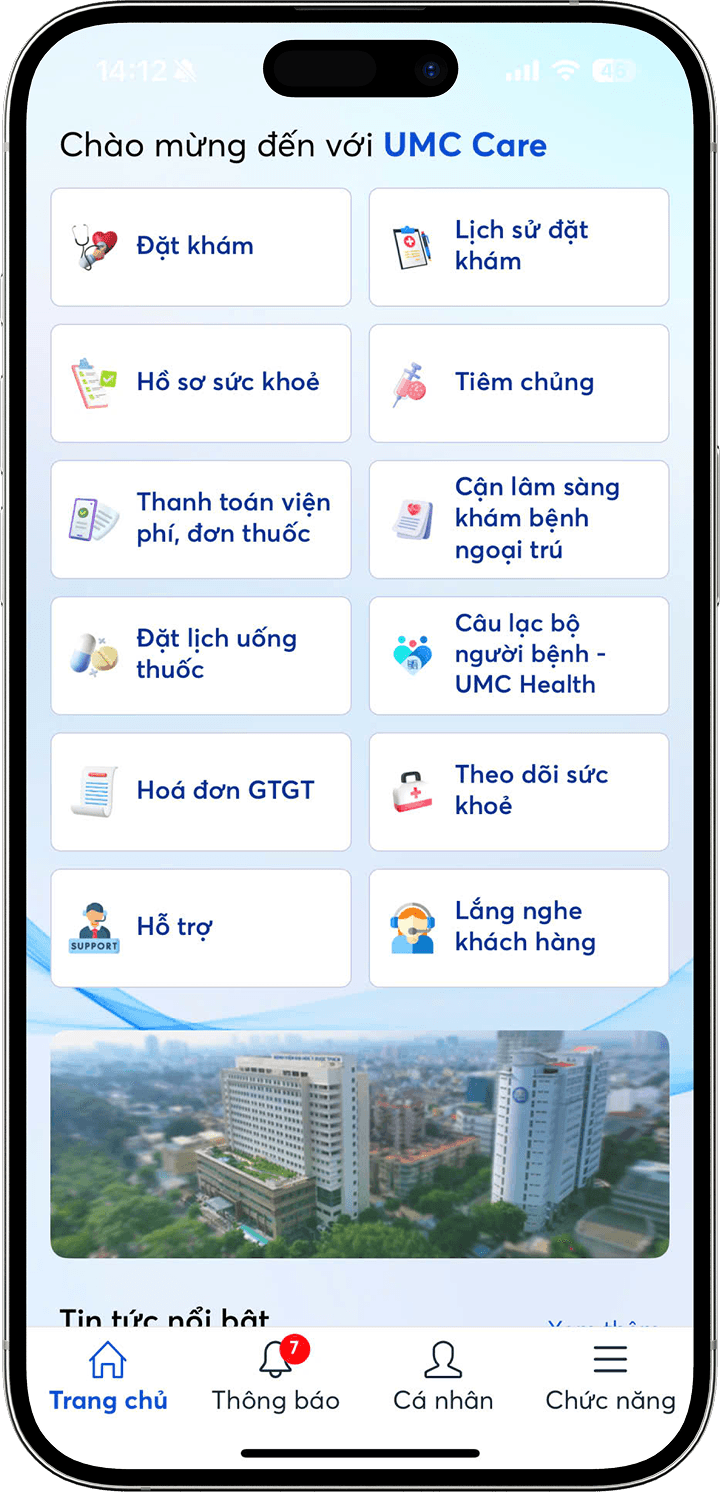Viewport: 720px width, 1492px height.
Task: Open Câu lạc bộ người bệnh - UMC Health
Action: pyautogui.click(x=518, y=655)
